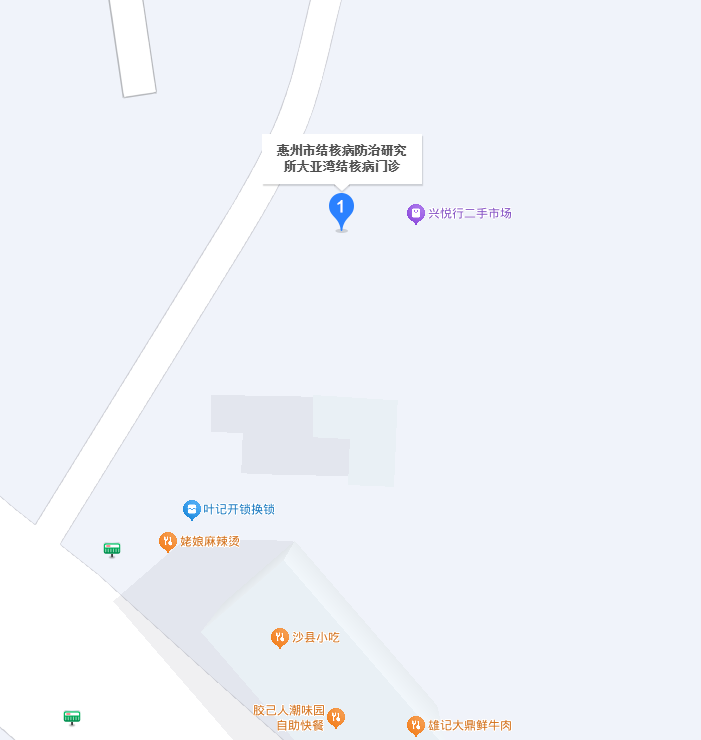The height and width of the screenshot is (740, 701).
Task: Select the 兴悦行二手市场 place marker
Action: [416, 213]
